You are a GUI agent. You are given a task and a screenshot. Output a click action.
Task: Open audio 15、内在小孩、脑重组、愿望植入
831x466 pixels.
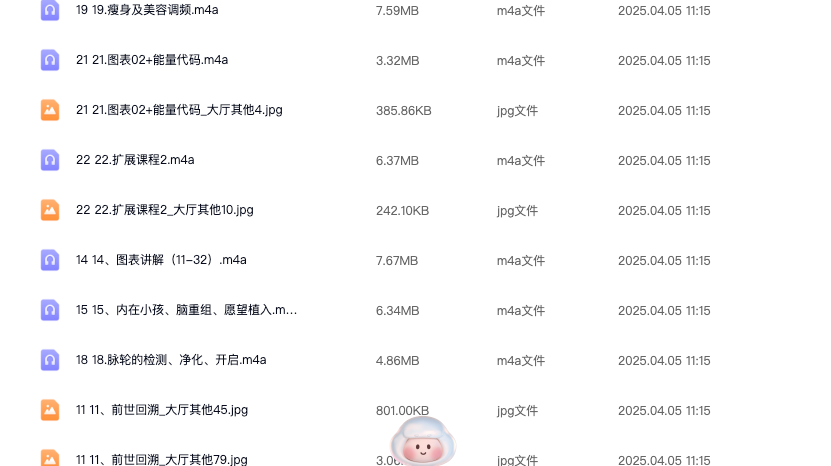[x=186, y=310]
